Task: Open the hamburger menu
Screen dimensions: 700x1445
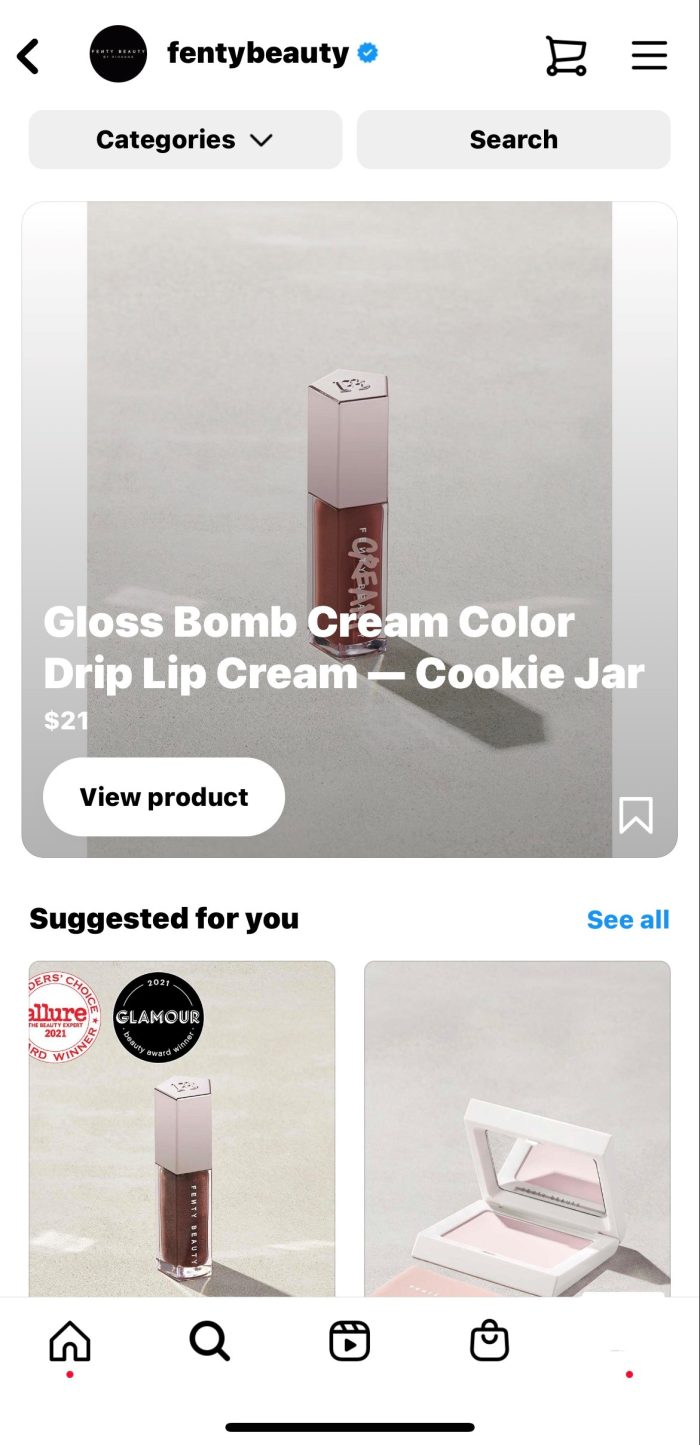Action: pos(649,55)
